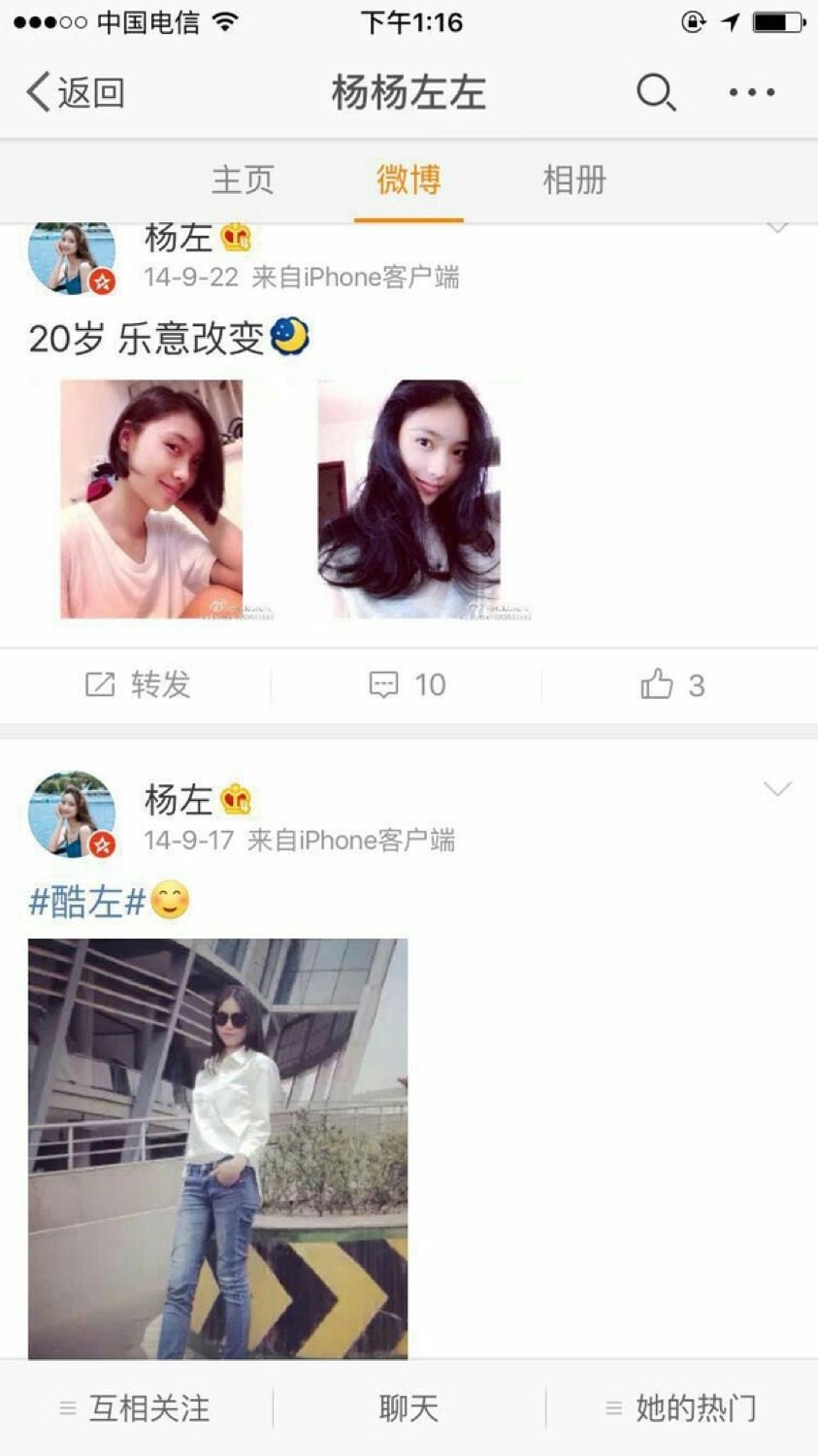View the long-hair photo in the 20岁 post

(x=409, y=499)
